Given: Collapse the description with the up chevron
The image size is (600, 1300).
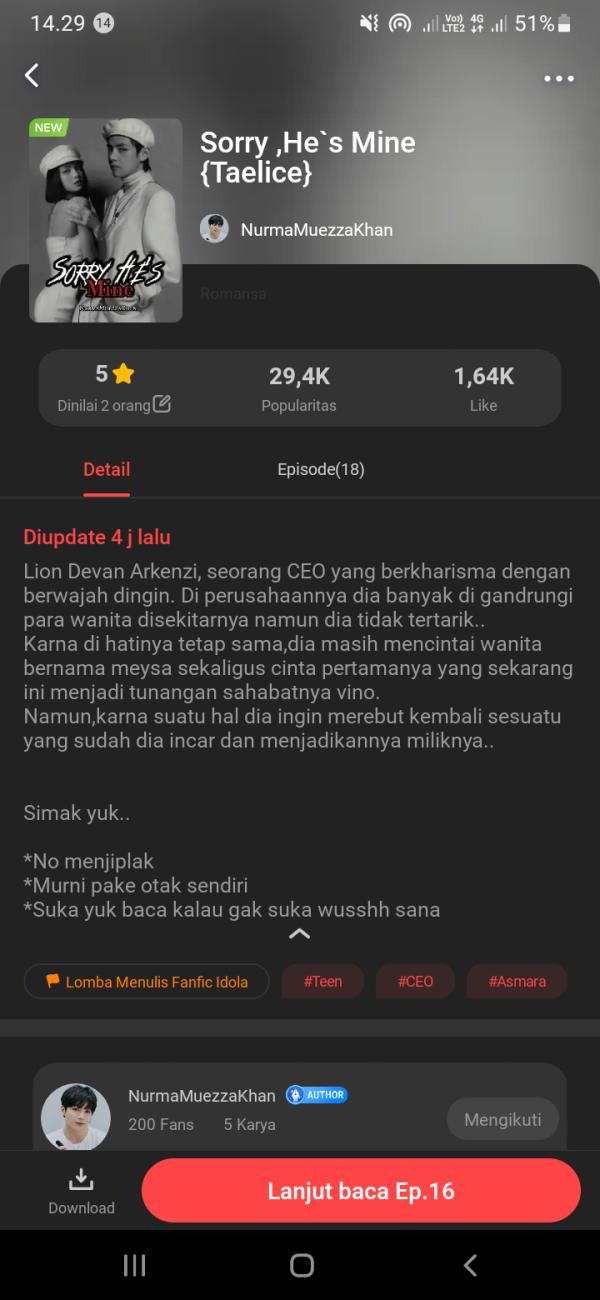Looking at the screenshot, I should (299, 934).
